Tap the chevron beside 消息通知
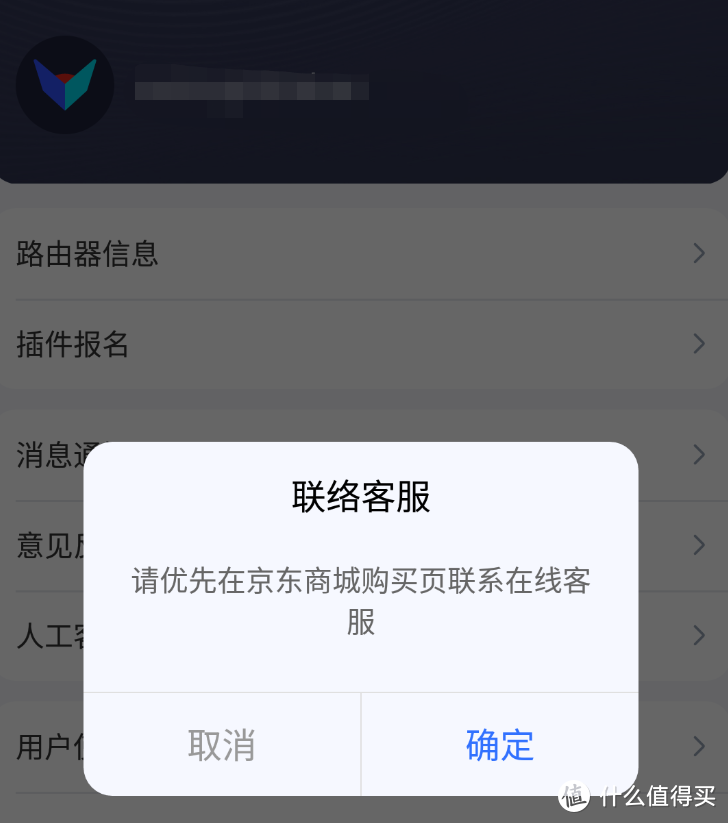 (700, 455)
